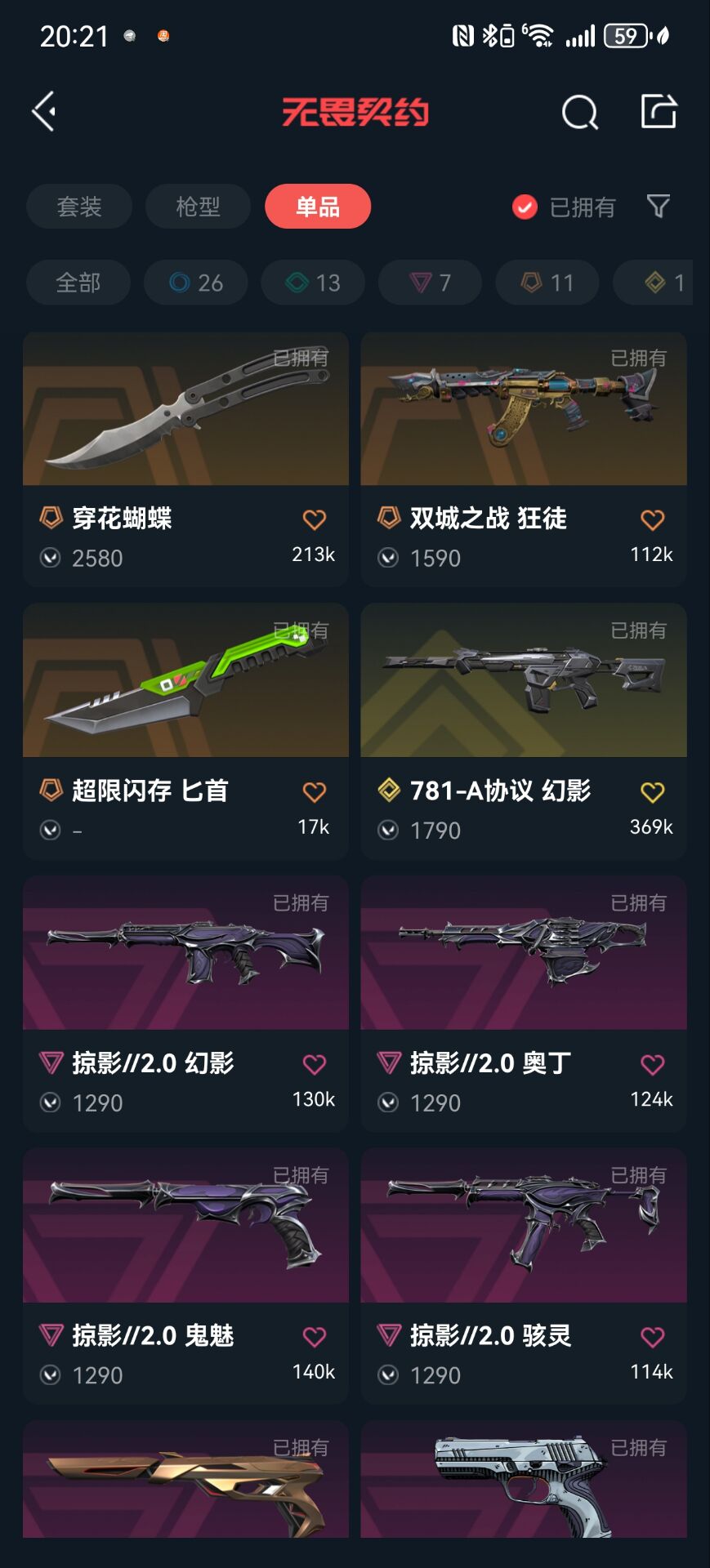Open the 穿花蝴蝶 knife card
Image resolution: width=710 pixels, height=1568 pixels.
[x=185, y=409]
